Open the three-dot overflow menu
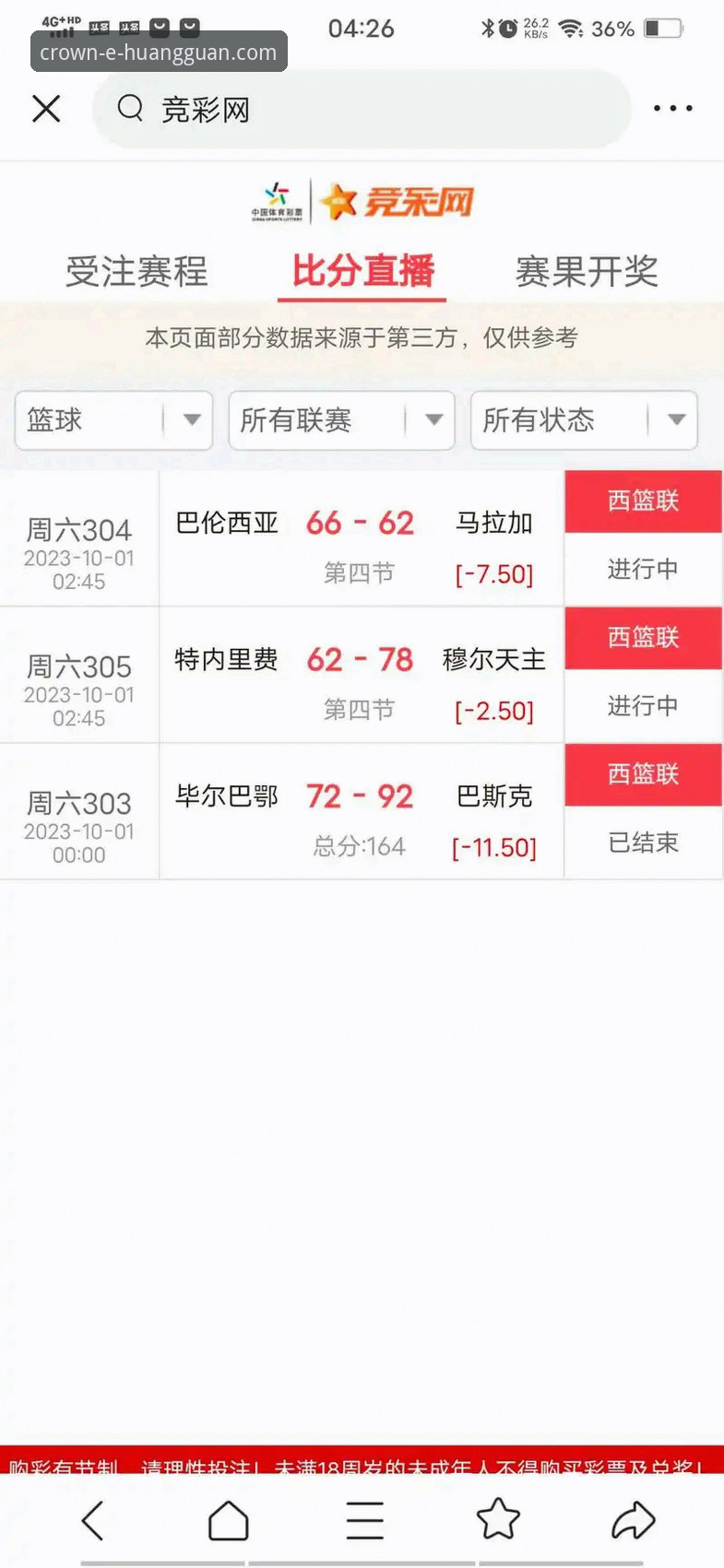This screenshot has height=1568, width=724. click(x=672, y=109)
